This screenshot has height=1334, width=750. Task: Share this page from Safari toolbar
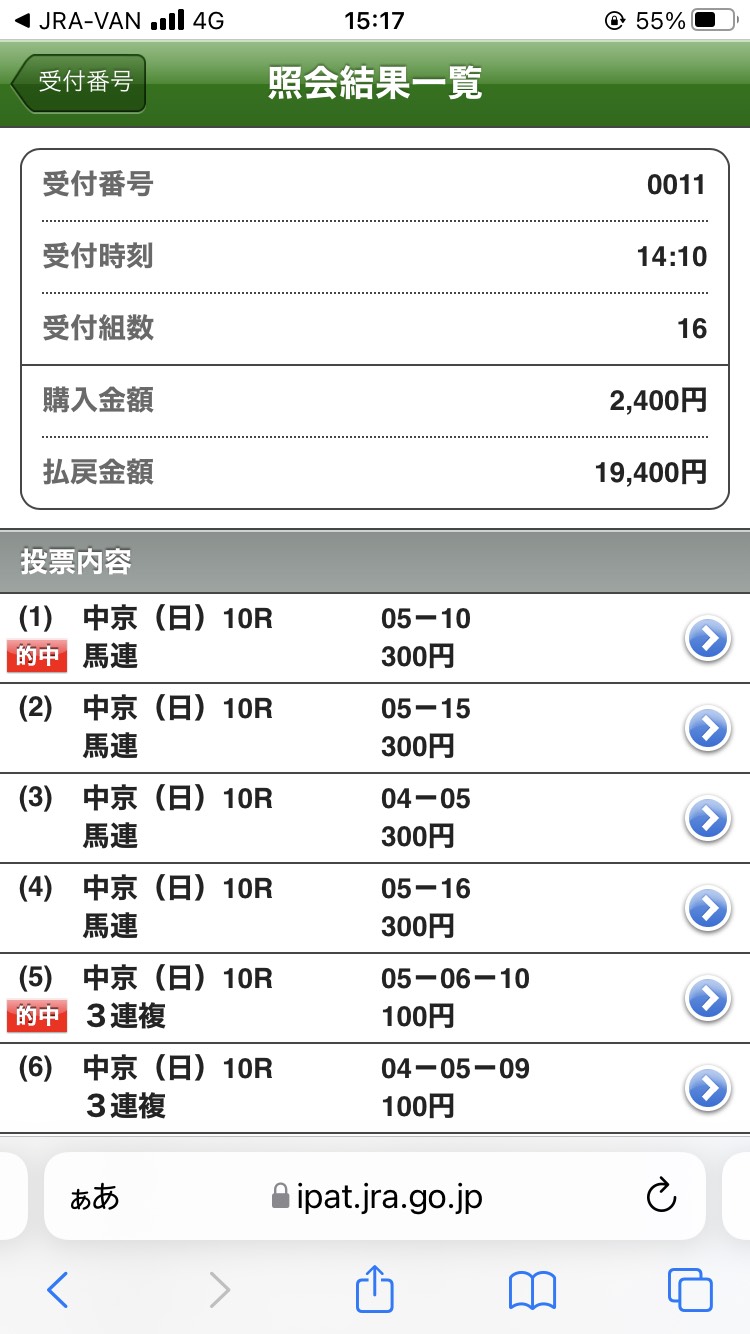[375, 1291]
